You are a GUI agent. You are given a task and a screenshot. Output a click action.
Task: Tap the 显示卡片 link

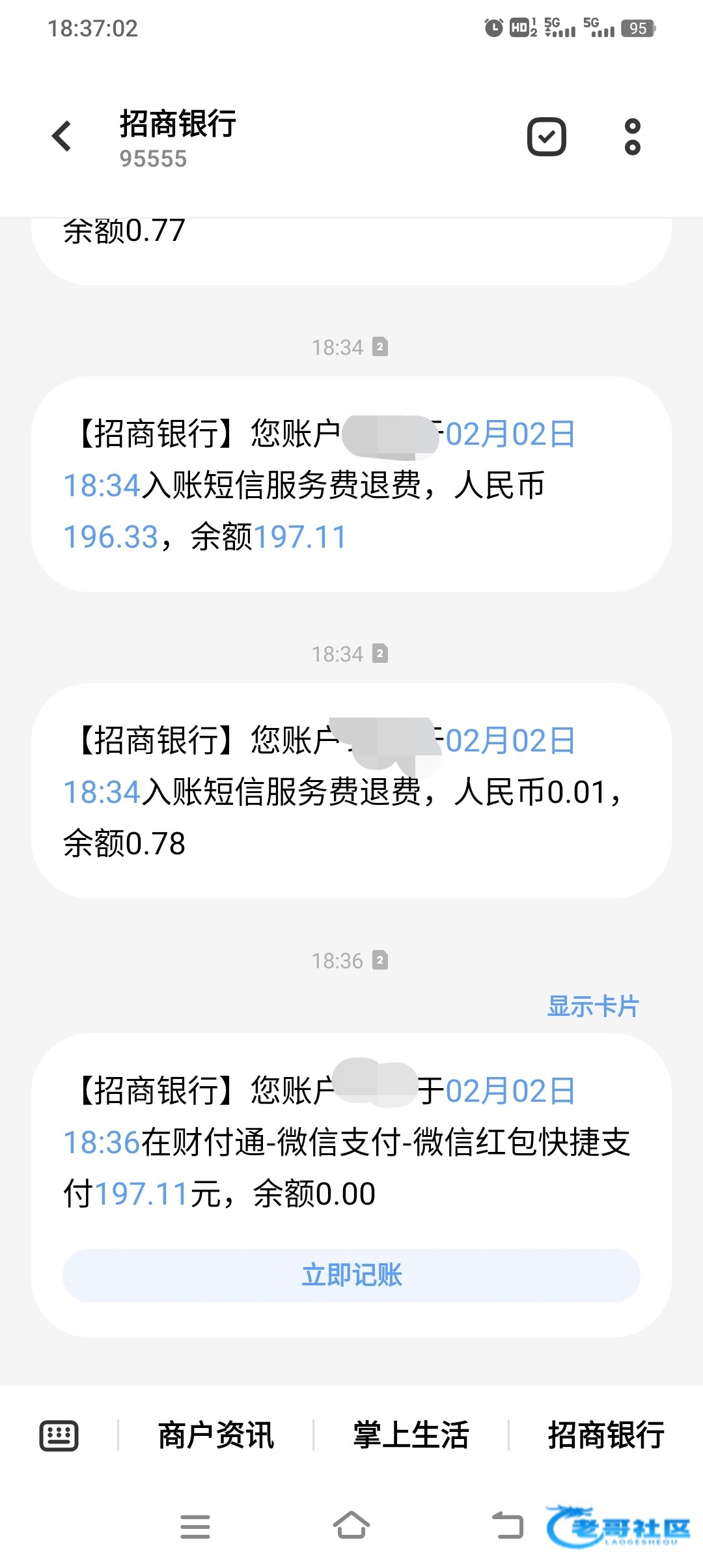point(593,1006)
